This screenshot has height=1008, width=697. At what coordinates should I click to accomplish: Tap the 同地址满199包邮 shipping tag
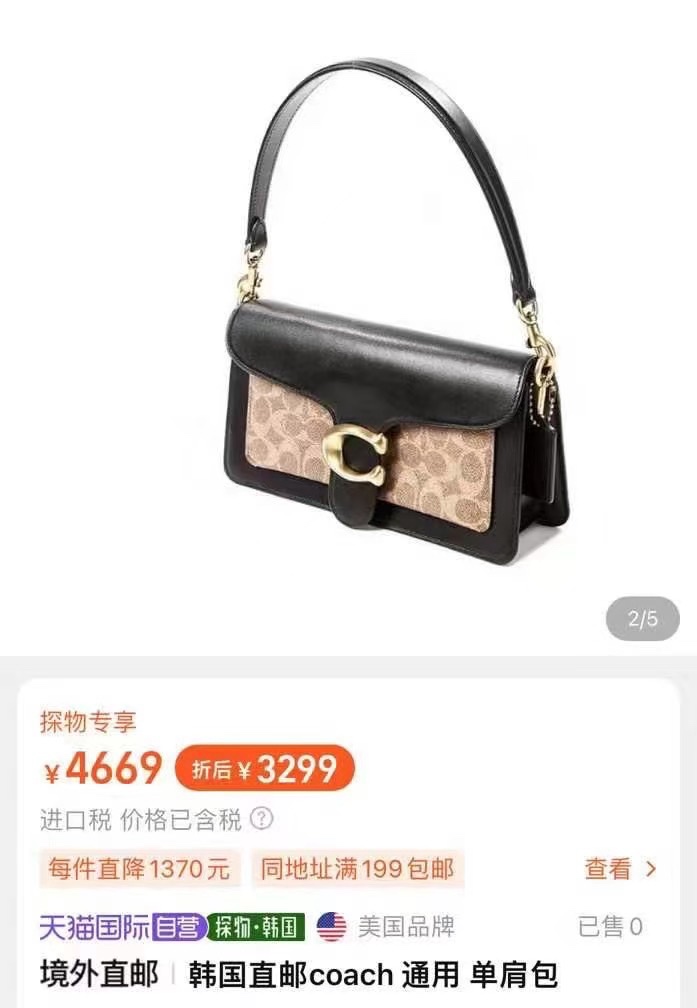357,869
